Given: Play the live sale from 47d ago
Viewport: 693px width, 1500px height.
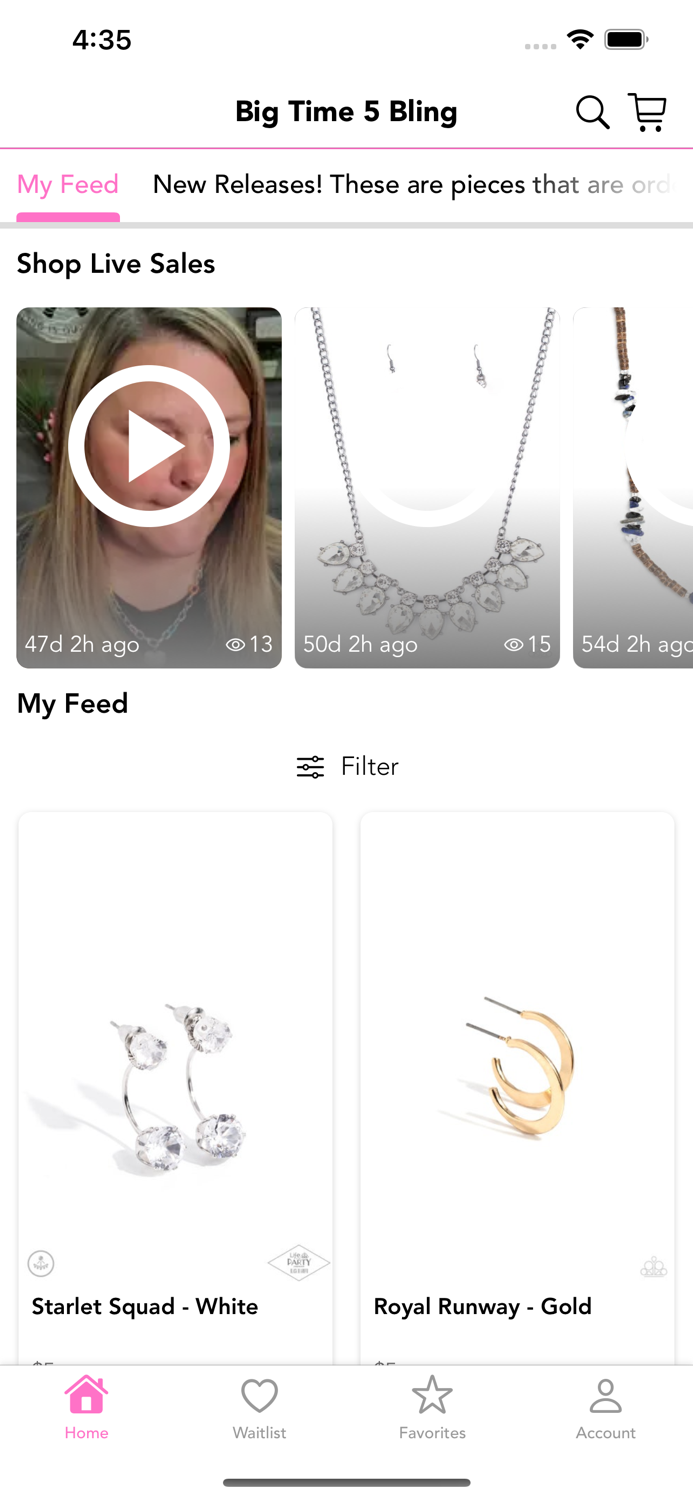Looking at the screenshot, I should click(x=149, y=447).
